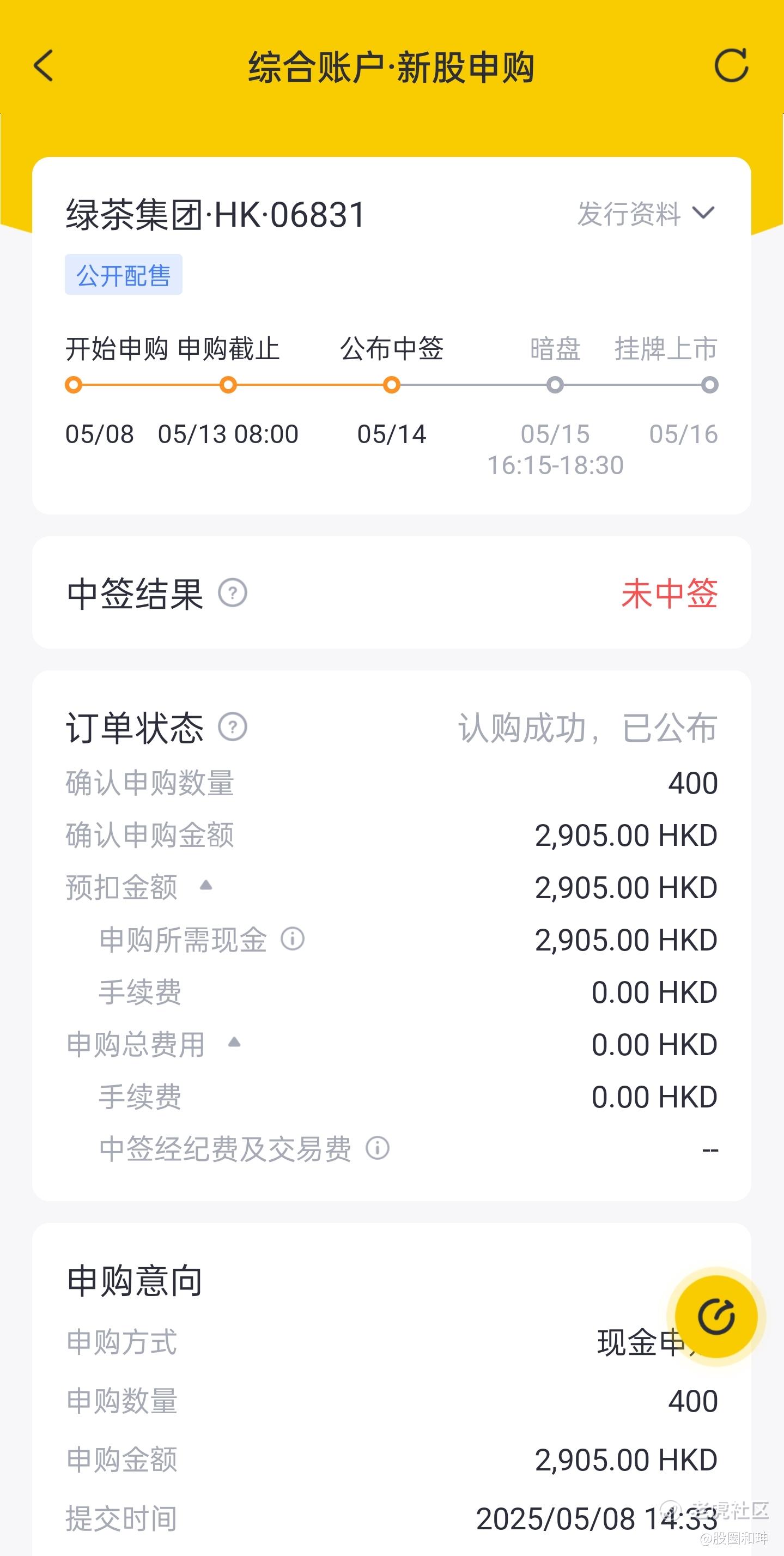The width and height of the screenshot is (784, 1556).
Task: Collapse the 申购总费用 details
Action: coord(234,1042)
